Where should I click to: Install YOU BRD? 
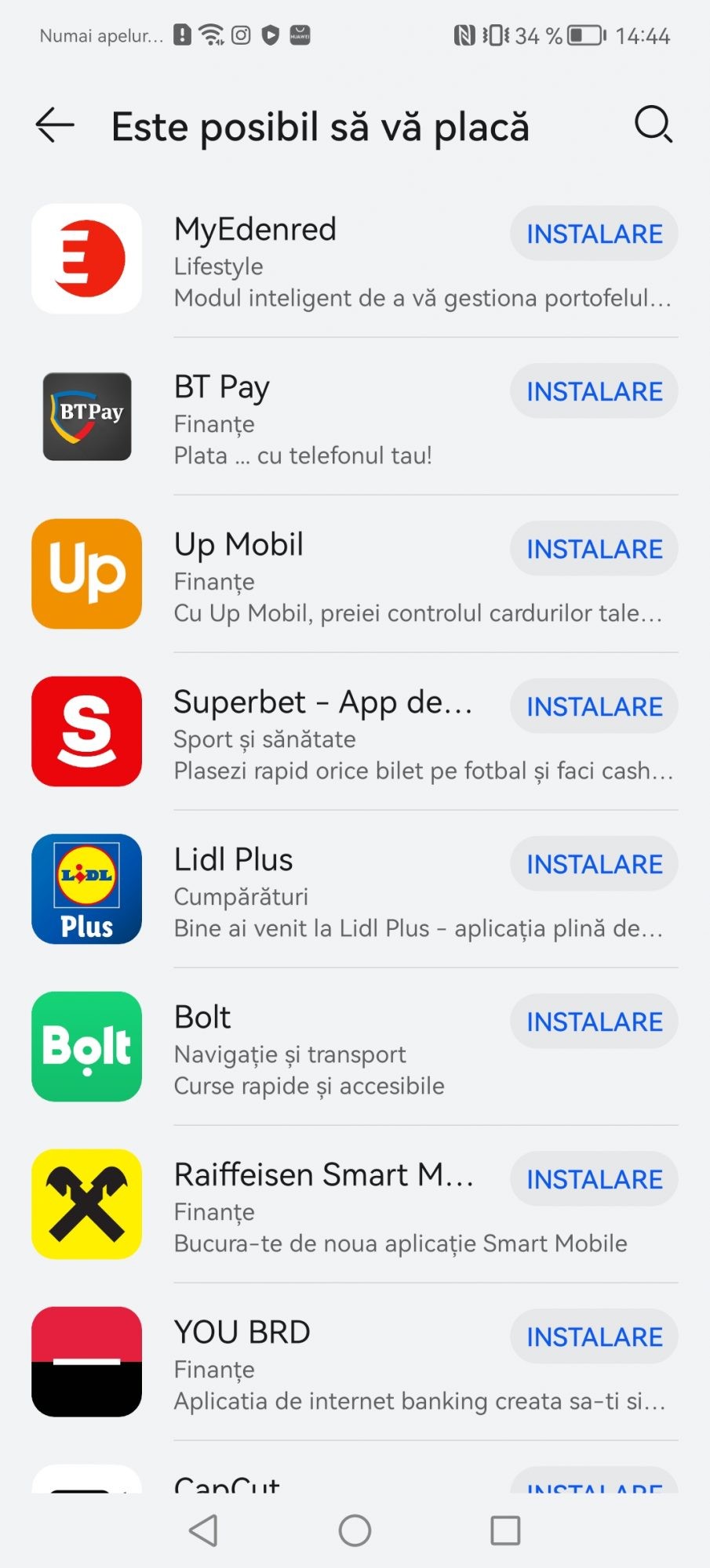594,1337
